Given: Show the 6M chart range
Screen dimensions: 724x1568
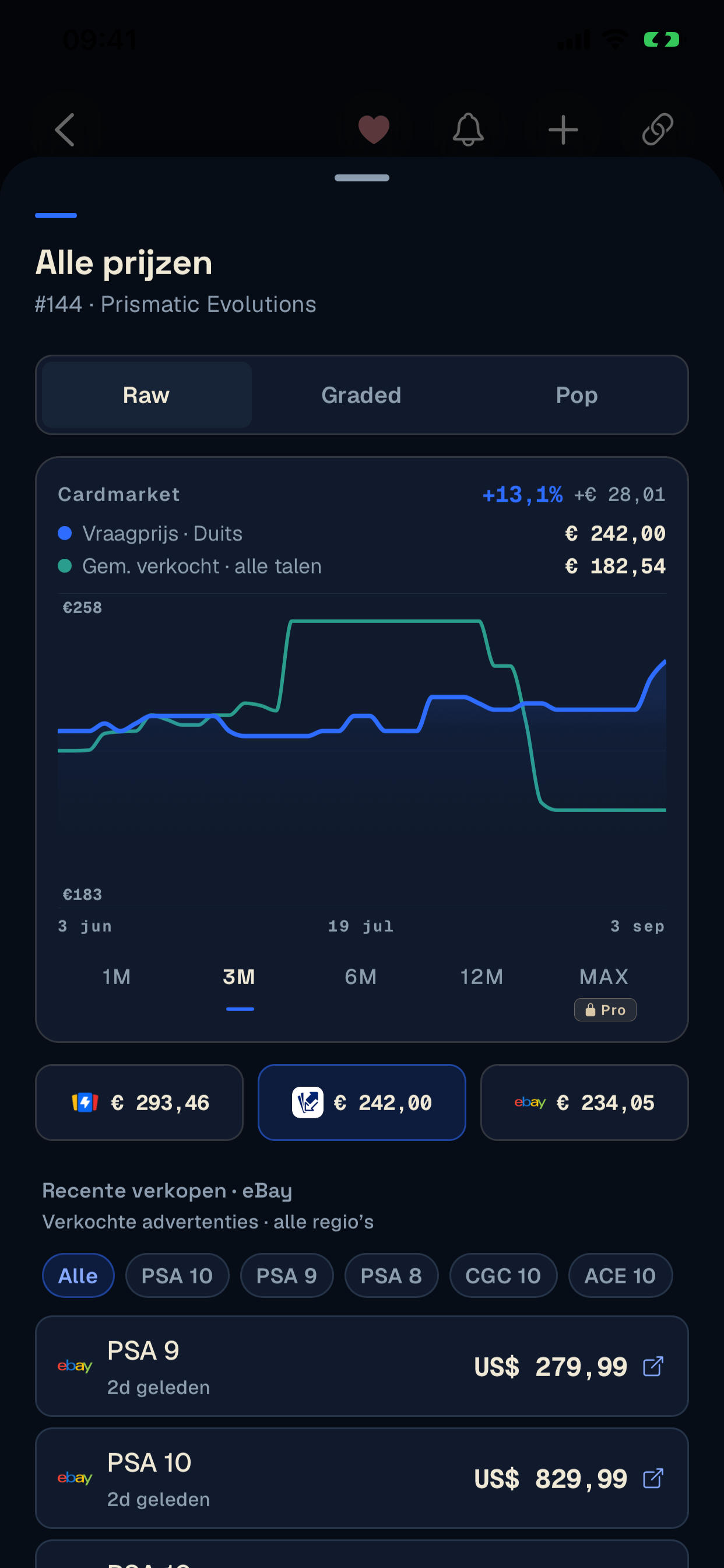Looking at the screenshot, I should (361, 977).
